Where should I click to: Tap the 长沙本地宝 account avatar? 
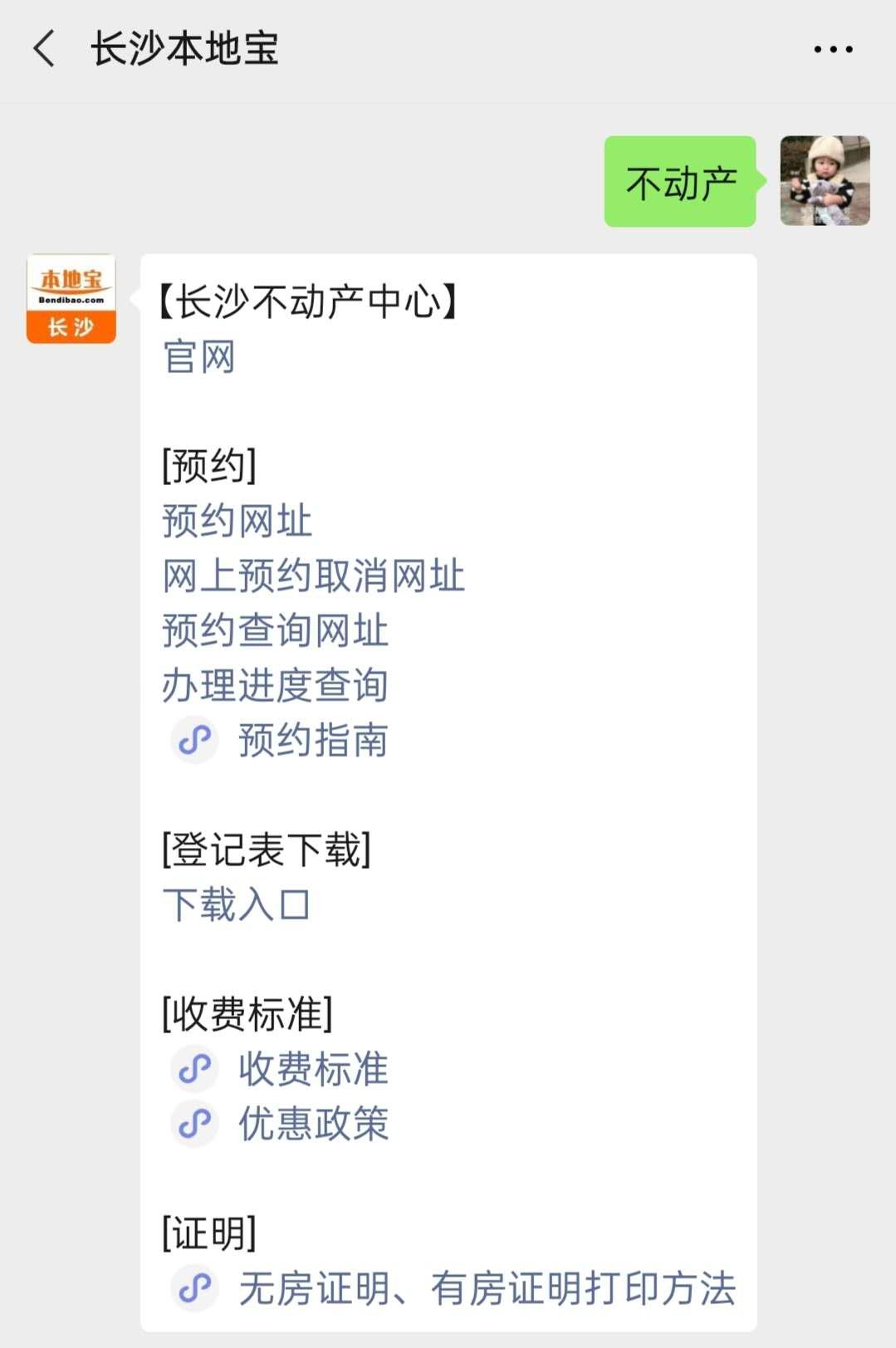[x=71, y=299]
